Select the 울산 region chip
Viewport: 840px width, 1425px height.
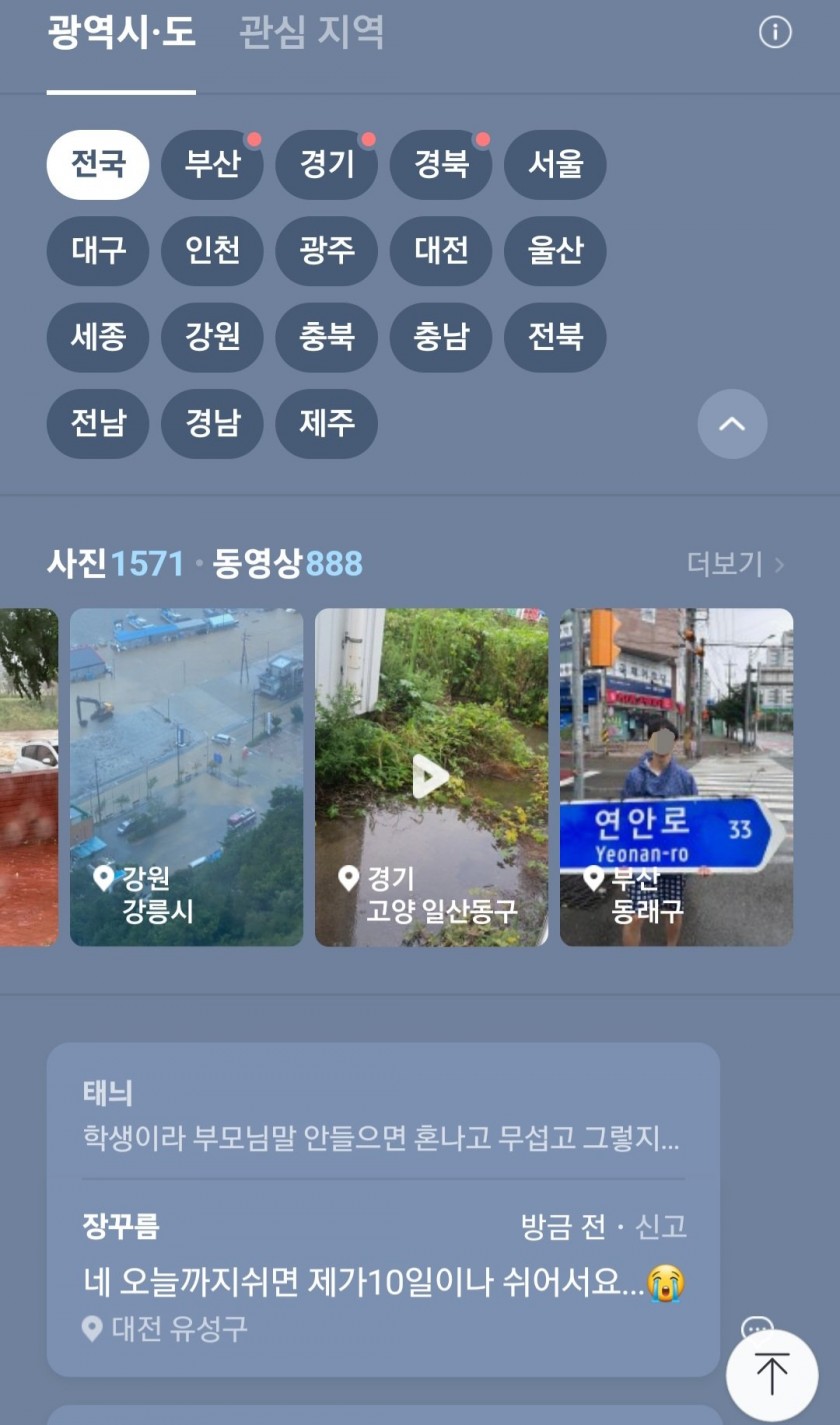(555, 251)
